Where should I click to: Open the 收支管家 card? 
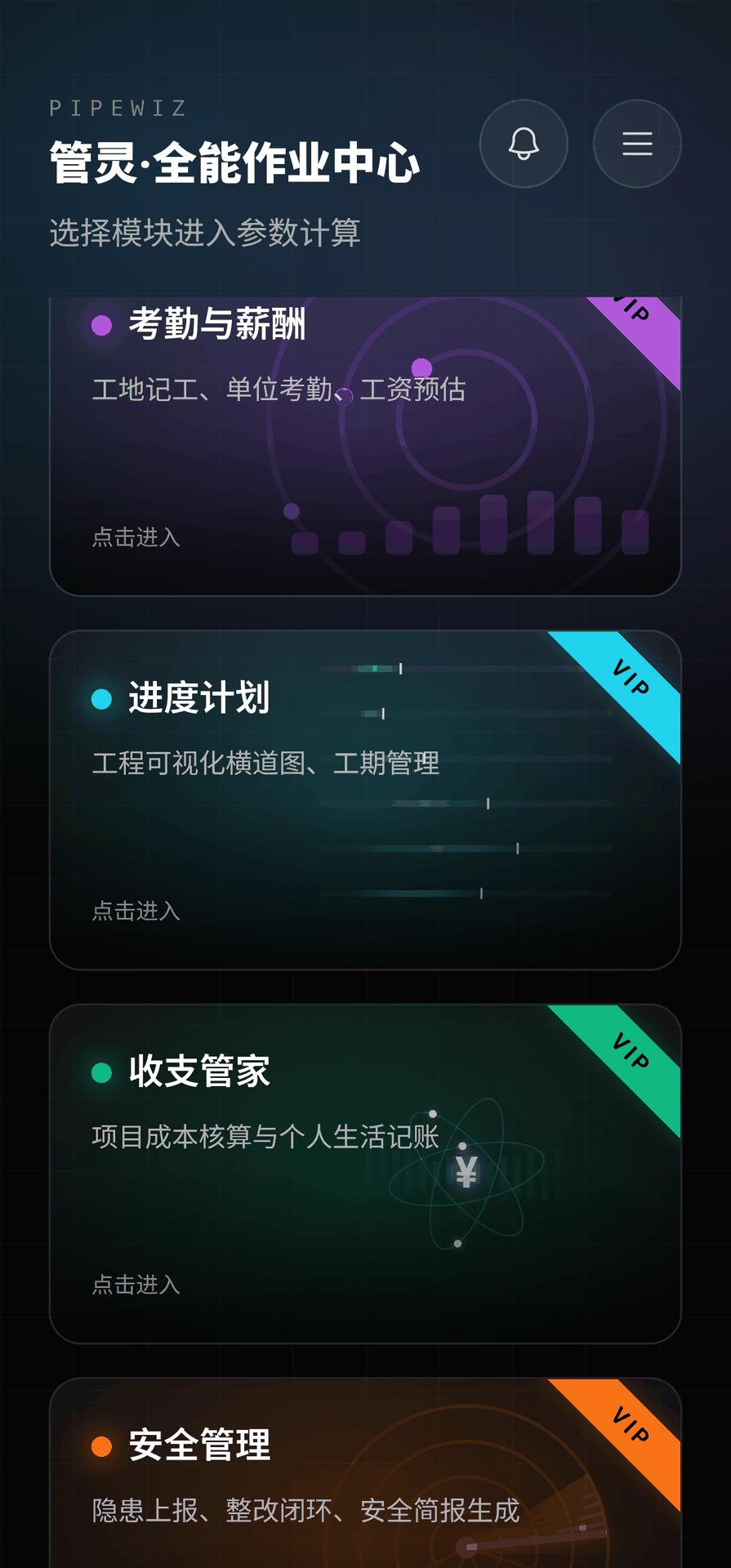click(x=365, y=1174)
